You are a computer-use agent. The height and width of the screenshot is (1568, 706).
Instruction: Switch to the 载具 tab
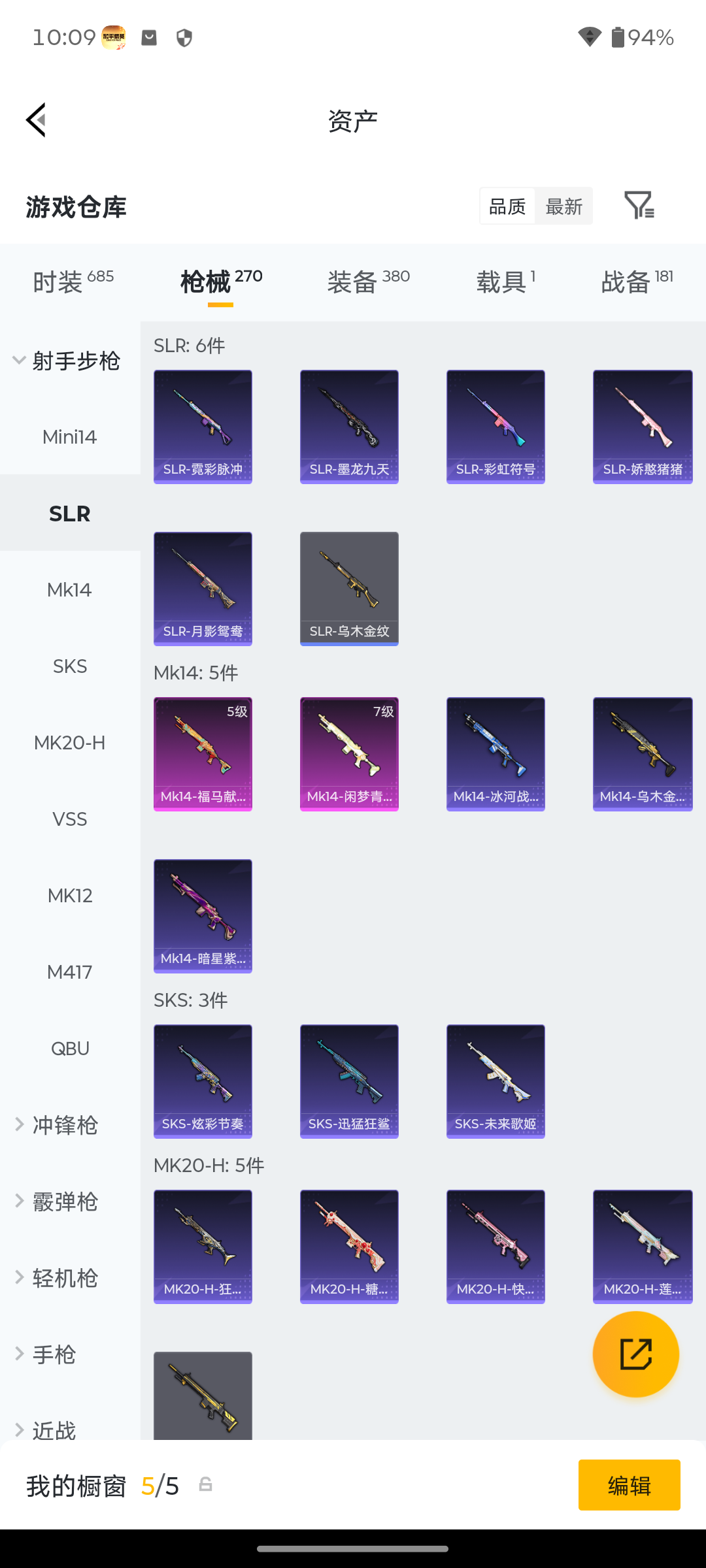[x=506, y=282]
